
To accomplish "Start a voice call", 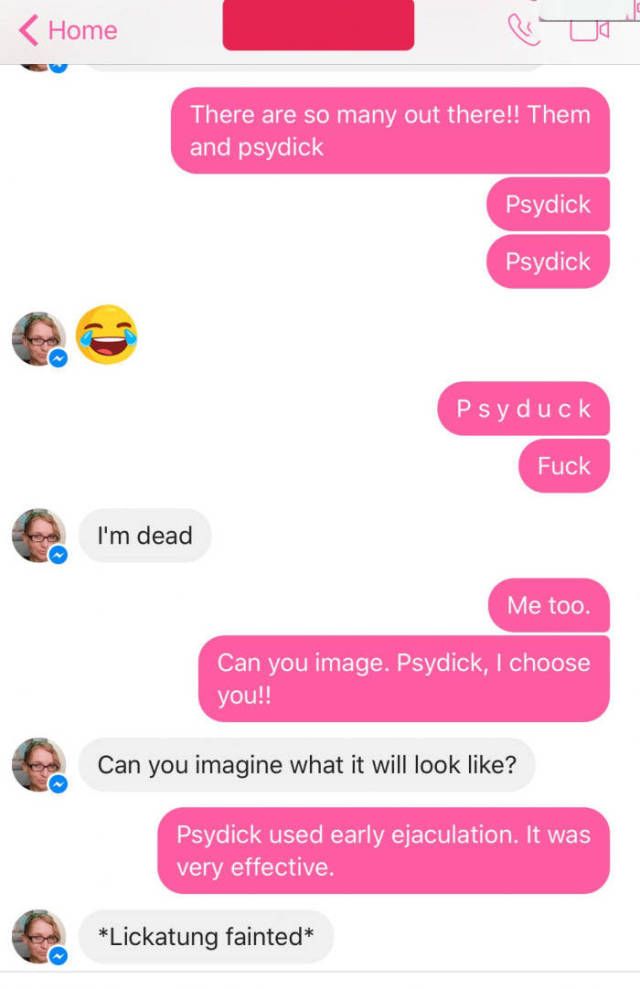I will coord(523,30).
